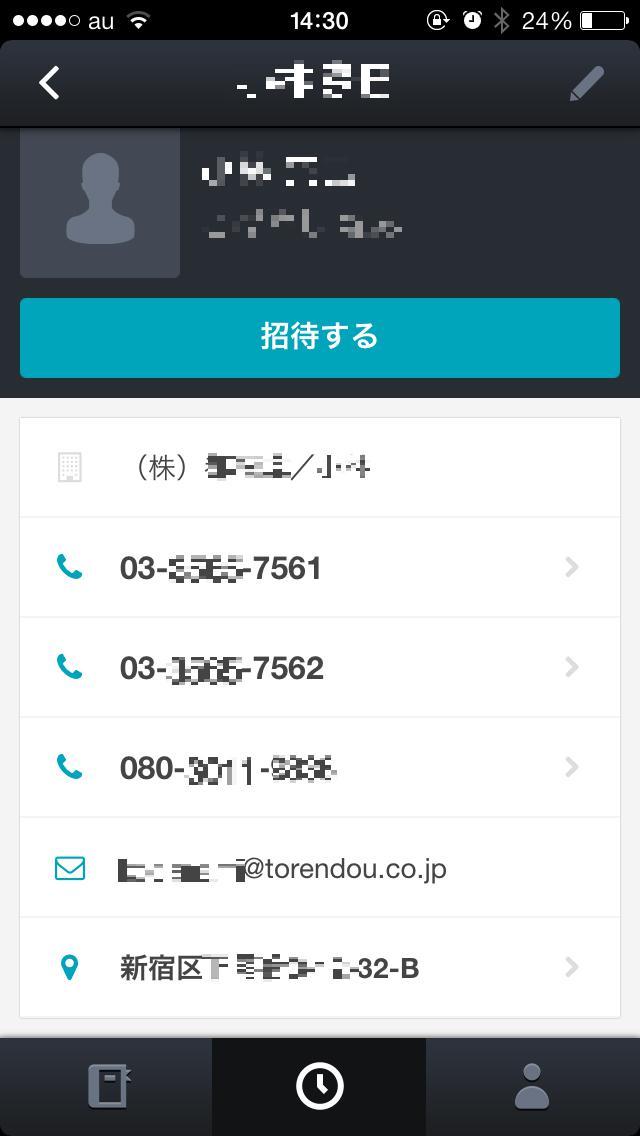640x1136 pixels.
Task: Select the history clock tab
Action: [x=320, y=1086]
